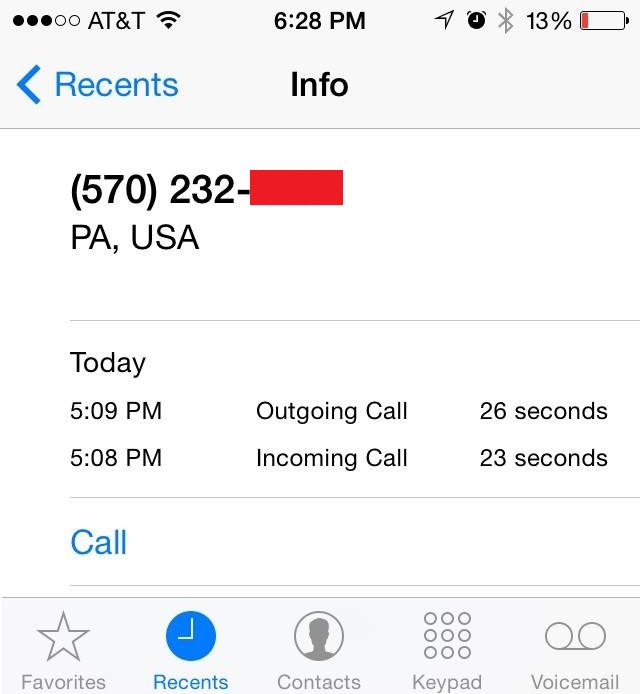Switch to the Voicemail tab
Viewport: 640px width, 694px height.
click(575, 650)
